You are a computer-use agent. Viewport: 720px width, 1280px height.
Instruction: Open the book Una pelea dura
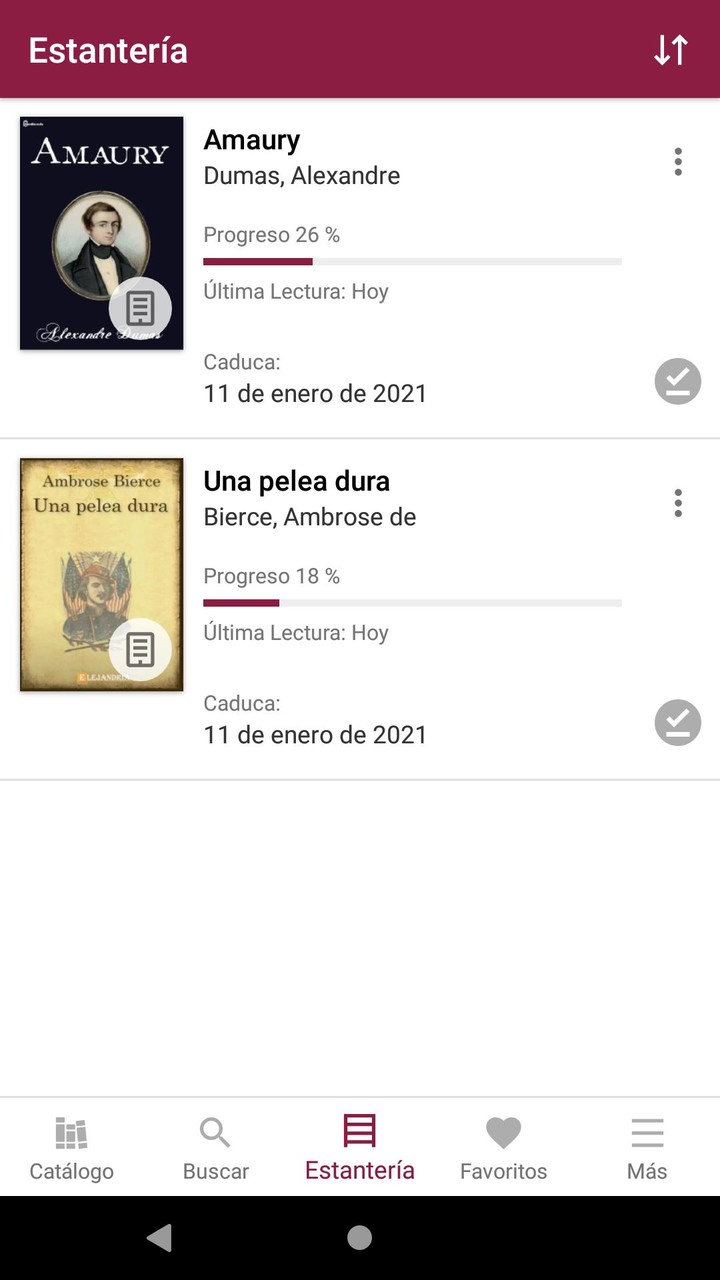[x=297, y=481]
